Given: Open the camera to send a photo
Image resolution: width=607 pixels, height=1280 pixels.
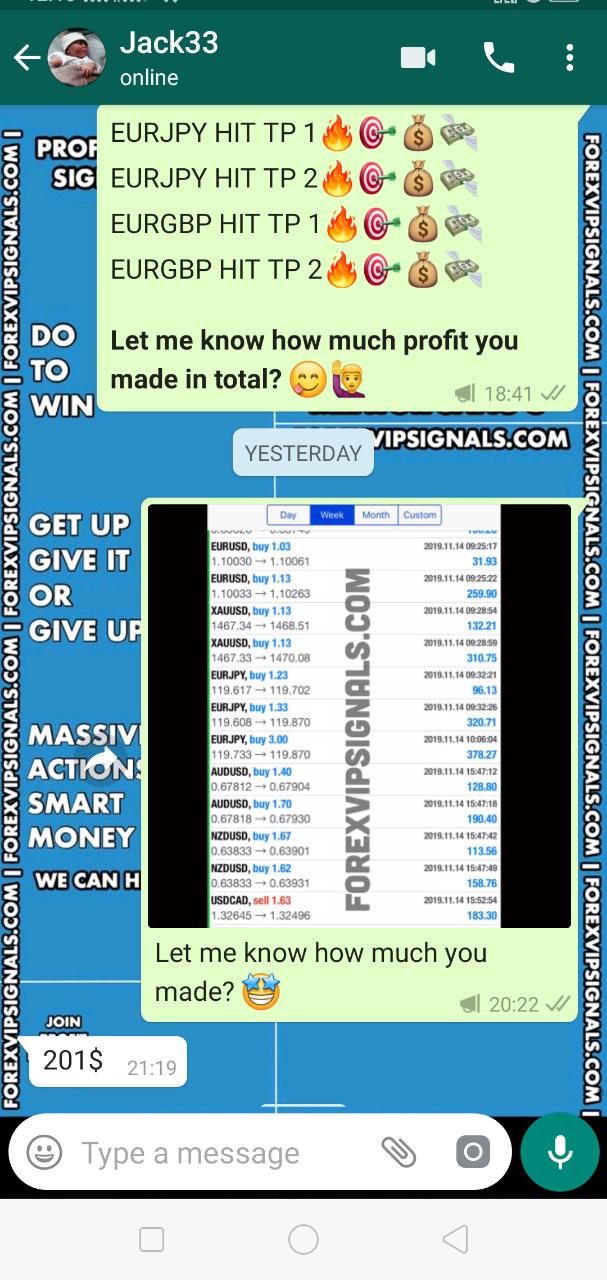Looking at the screenshot, I should tap(473, 1152).
